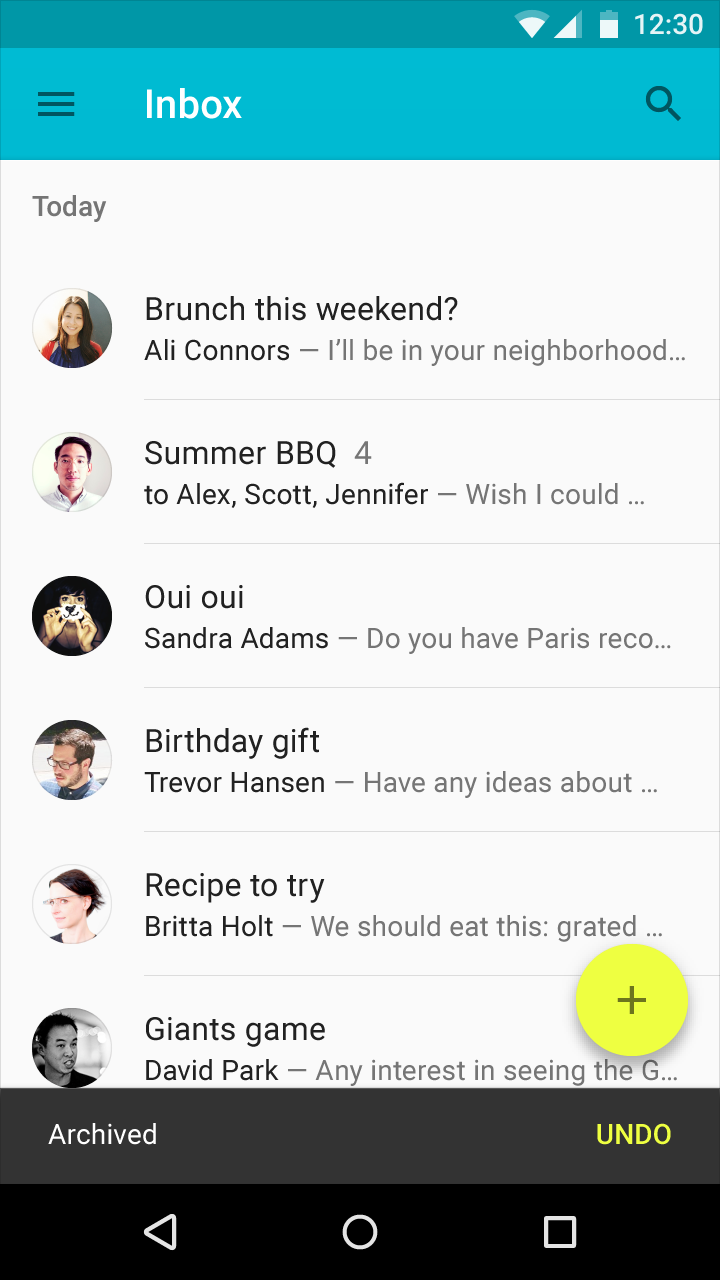This screenshot has height=1280, width=720.
Task: Open the navigation drawer menu
Action: click(x=56, y=104)
